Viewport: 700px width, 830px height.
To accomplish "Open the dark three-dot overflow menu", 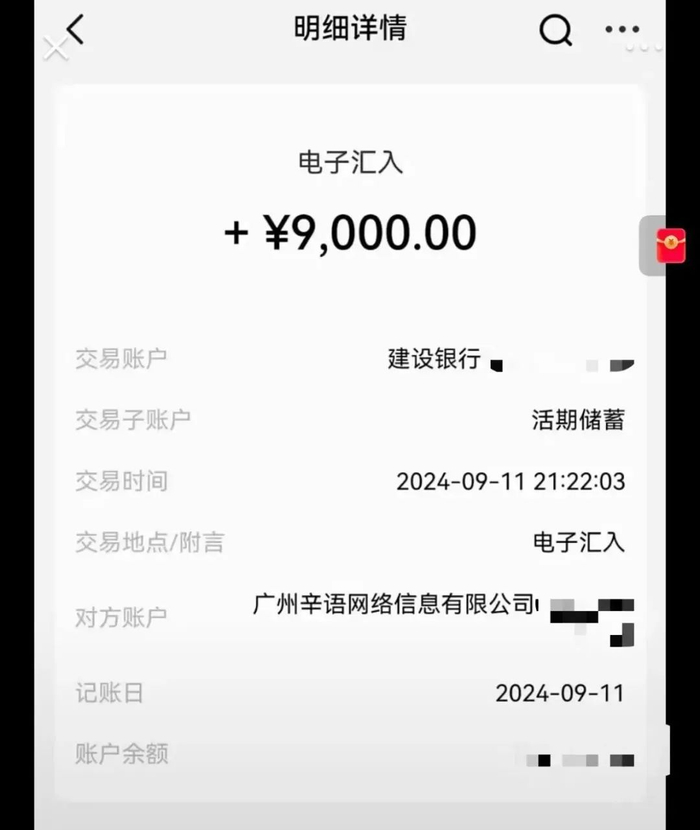I will [x=622, y=29].
